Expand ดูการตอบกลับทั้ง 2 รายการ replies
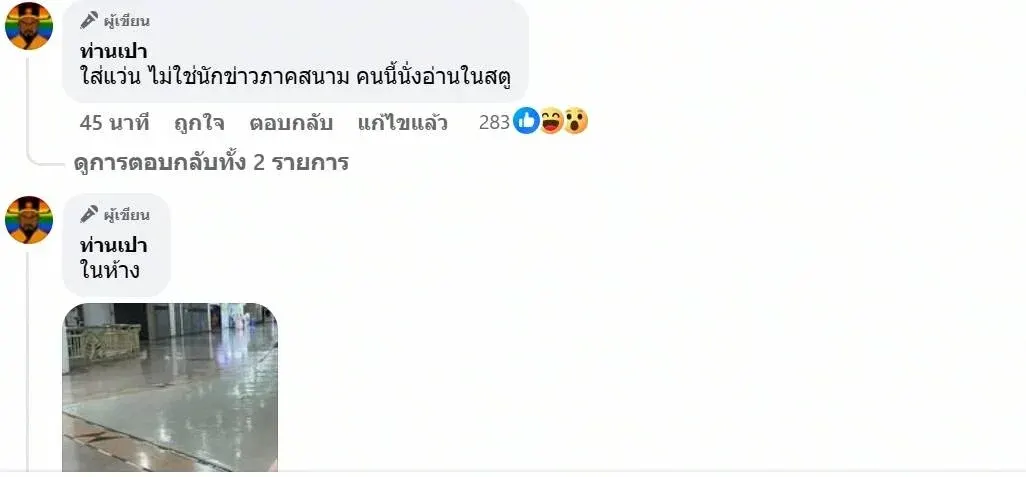The height and width of the screenshot is (477, 1026). [x=211, y=162]
